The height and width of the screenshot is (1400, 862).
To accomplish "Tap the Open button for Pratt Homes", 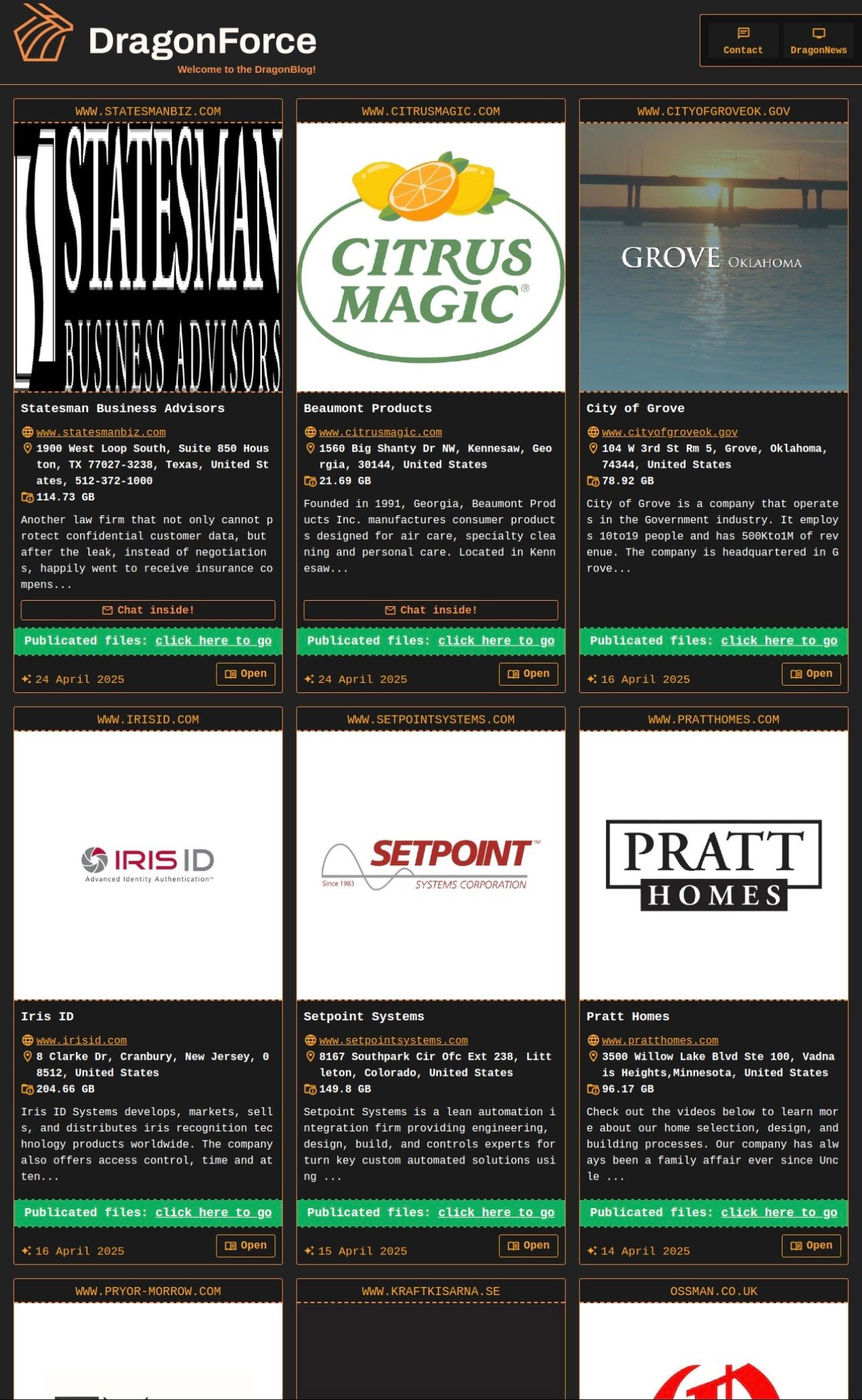I will 811,1246.
